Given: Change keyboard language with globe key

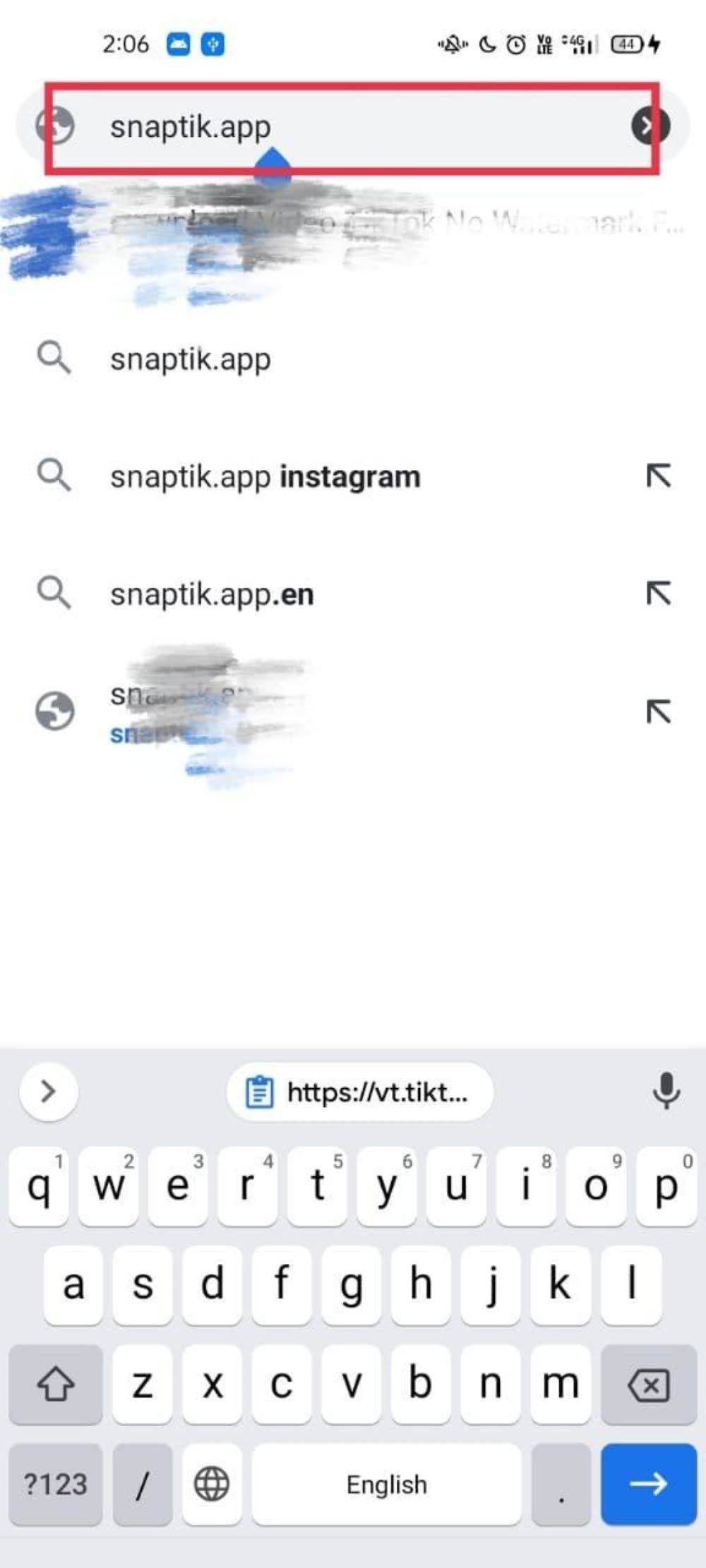Looking at the screenshot, I should [x=212, y=1483].
